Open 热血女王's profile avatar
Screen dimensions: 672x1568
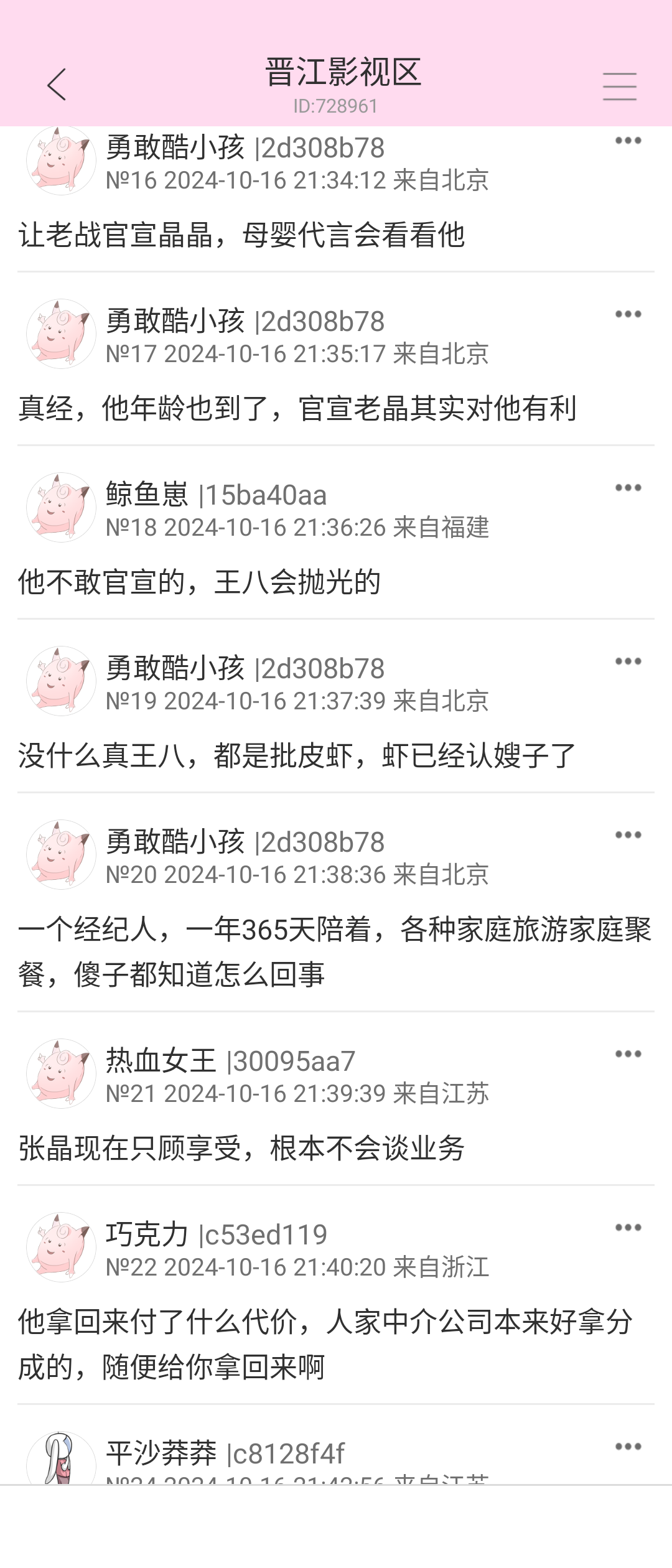(61, 1073)
